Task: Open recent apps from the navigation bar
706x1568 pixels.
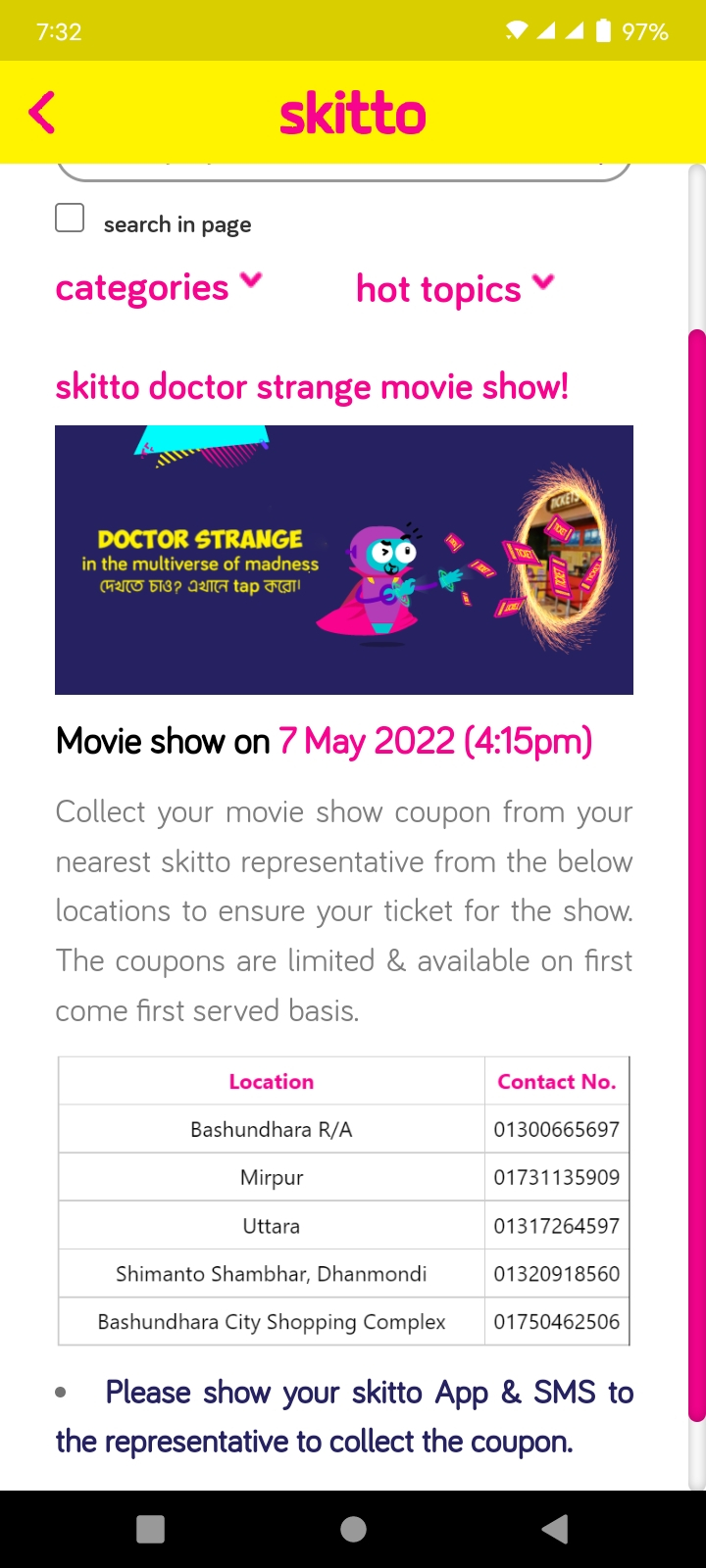Action: click(150, 1529)
